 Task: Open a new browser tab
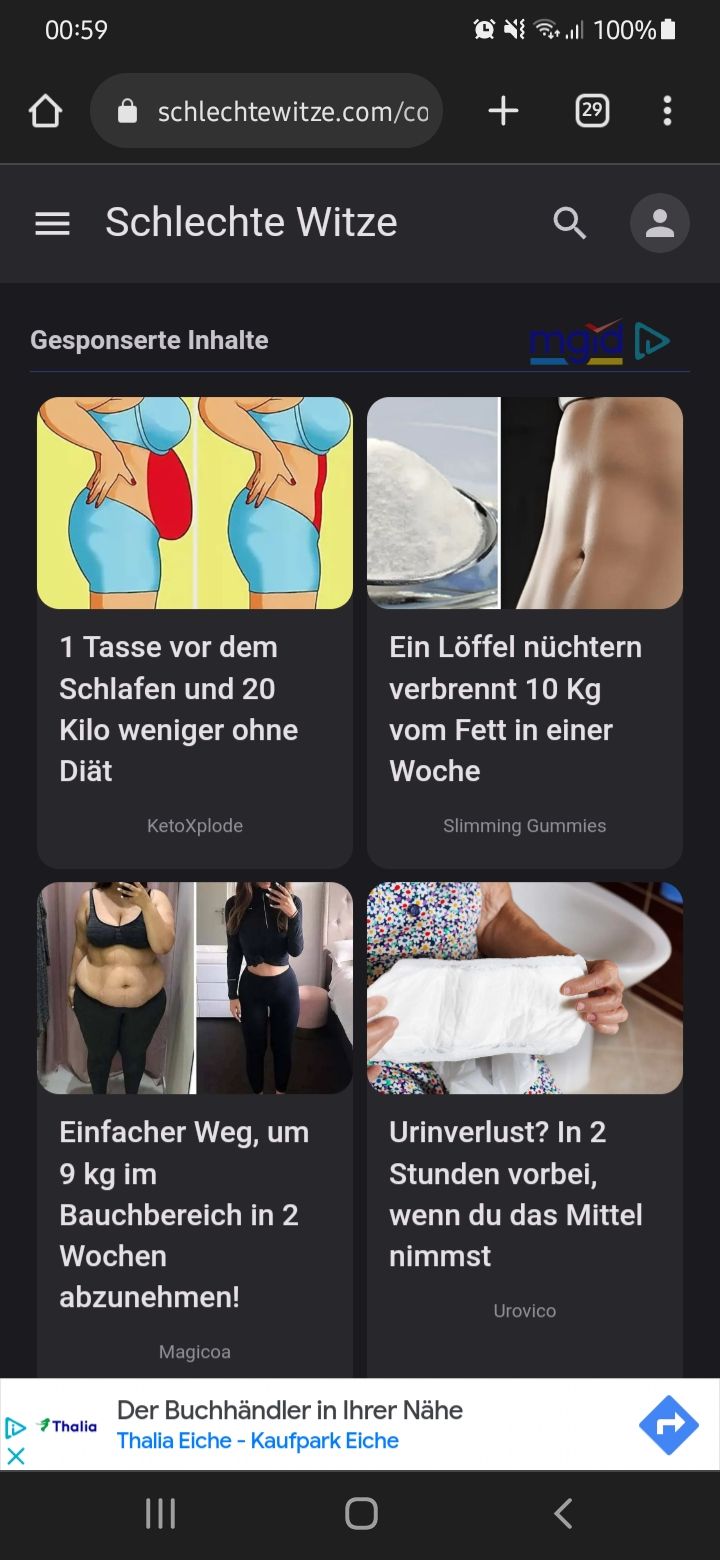tap(503, 111)
